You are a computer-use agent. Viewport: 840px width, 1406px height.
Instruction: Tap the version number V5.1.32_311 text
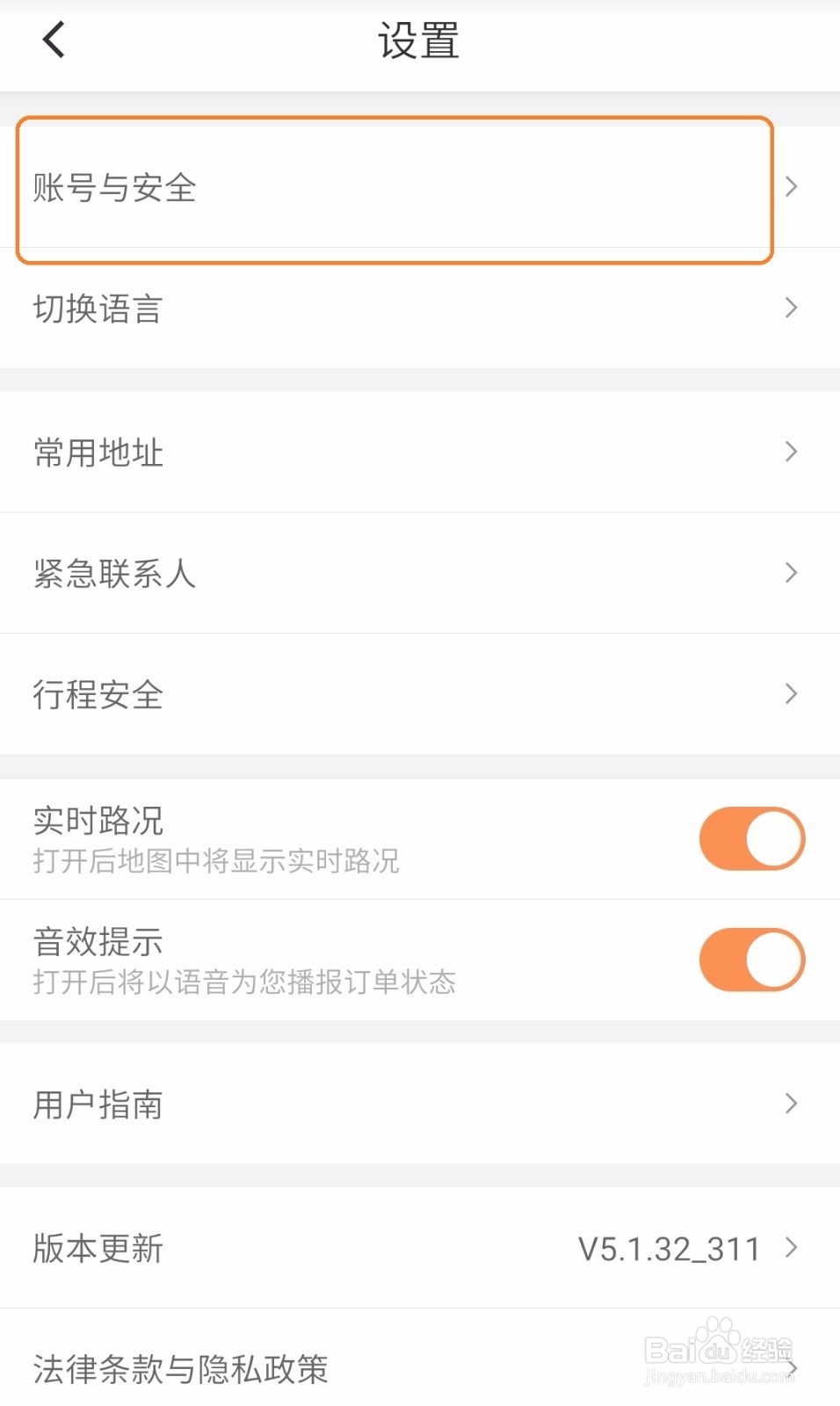tap(670, 1248)
